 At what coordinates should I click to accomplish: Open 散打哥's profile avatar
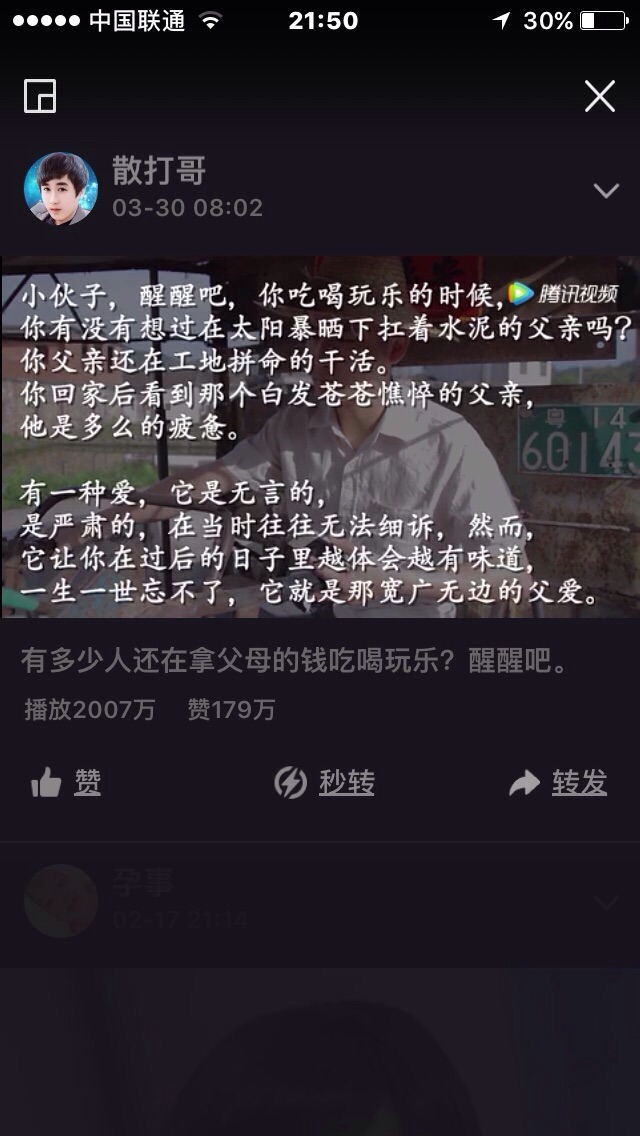[61, 189]
